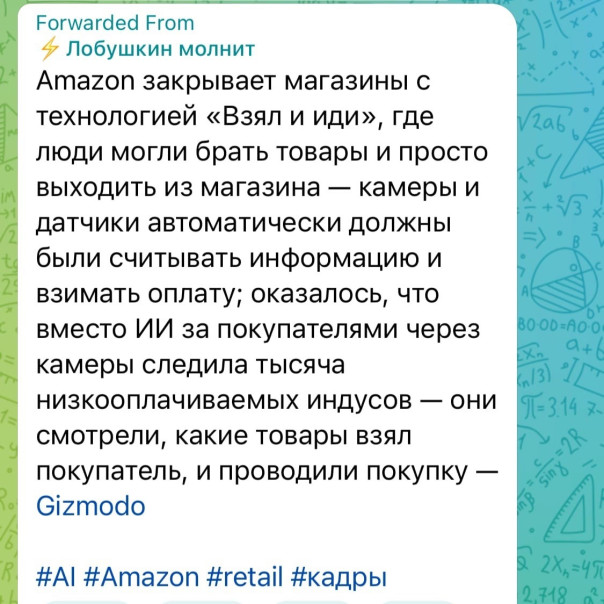Select the #retail hashtag
This screenshot has width=604, height=604.
[245, 578]
